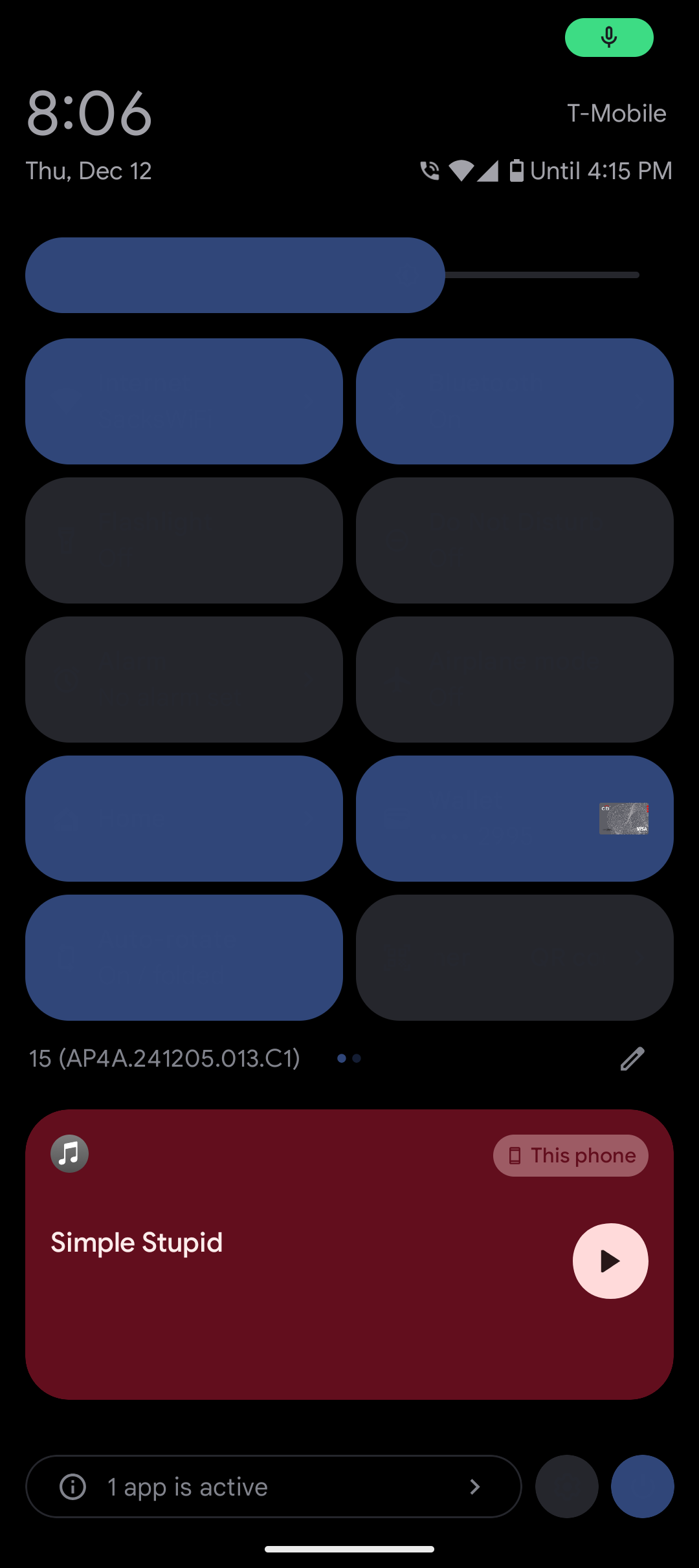Open the Home device controls tile
699x1568 pixels.
tap(184, 818)
